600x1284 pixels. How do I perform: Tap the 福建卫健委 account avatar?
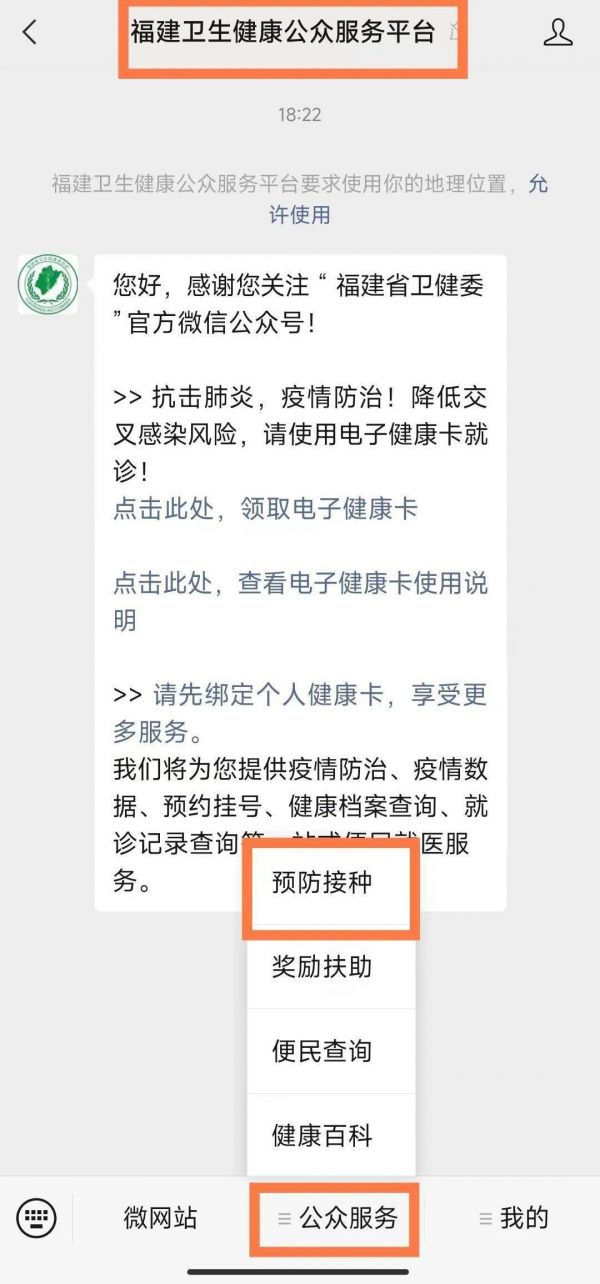coord(48,285)
